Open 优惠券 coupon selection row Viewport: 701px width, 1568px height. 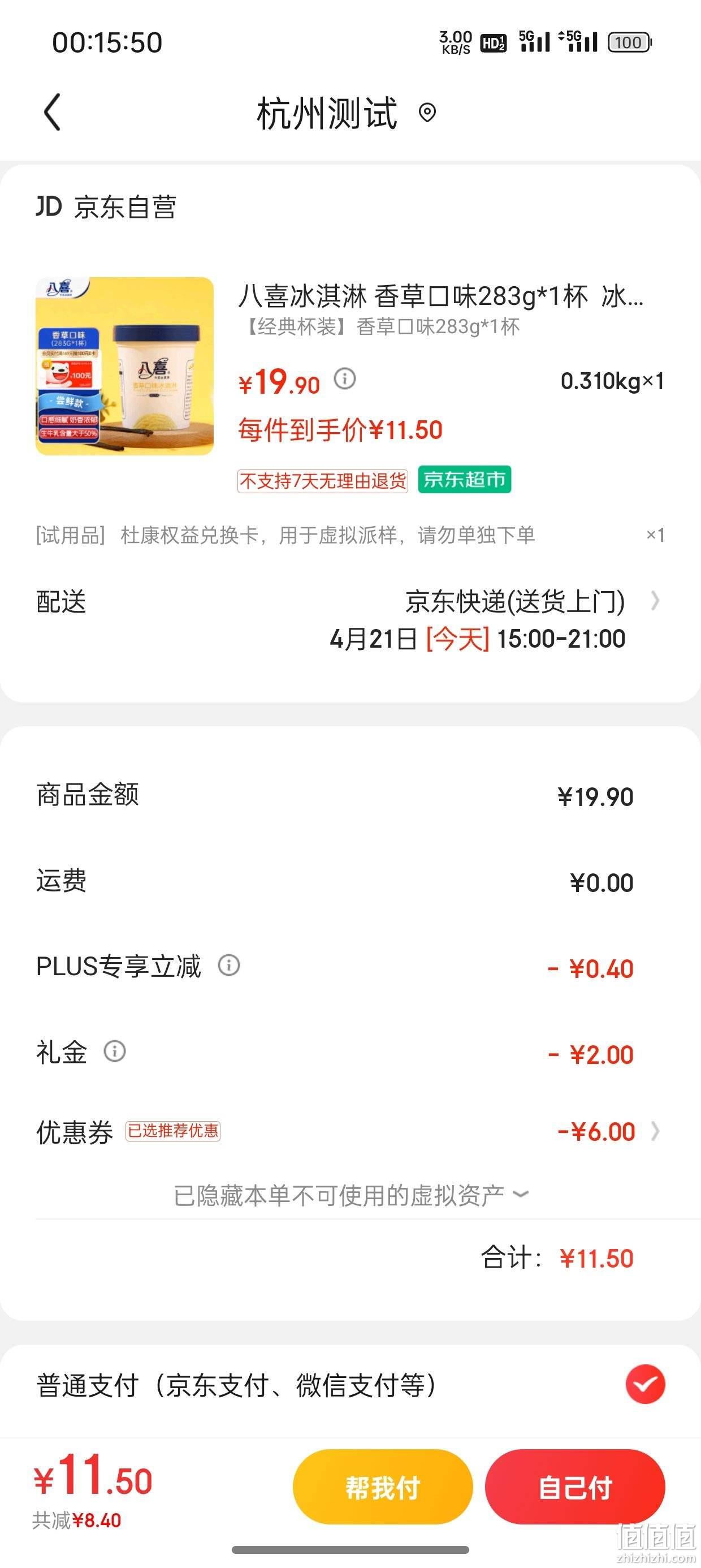point(350,1131)
